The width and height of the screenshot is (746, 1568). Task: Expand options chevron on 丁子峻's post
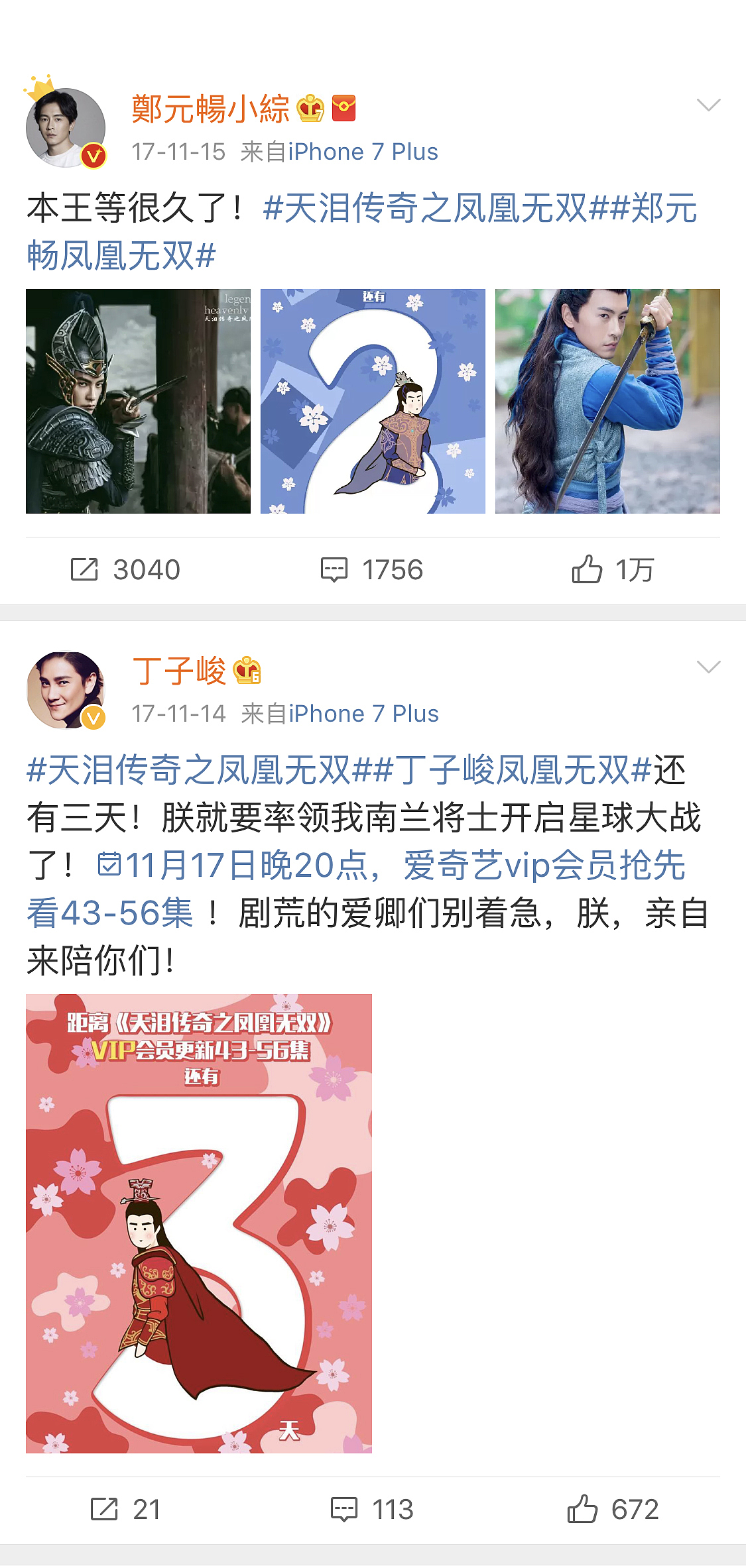(x=708, y=667)
